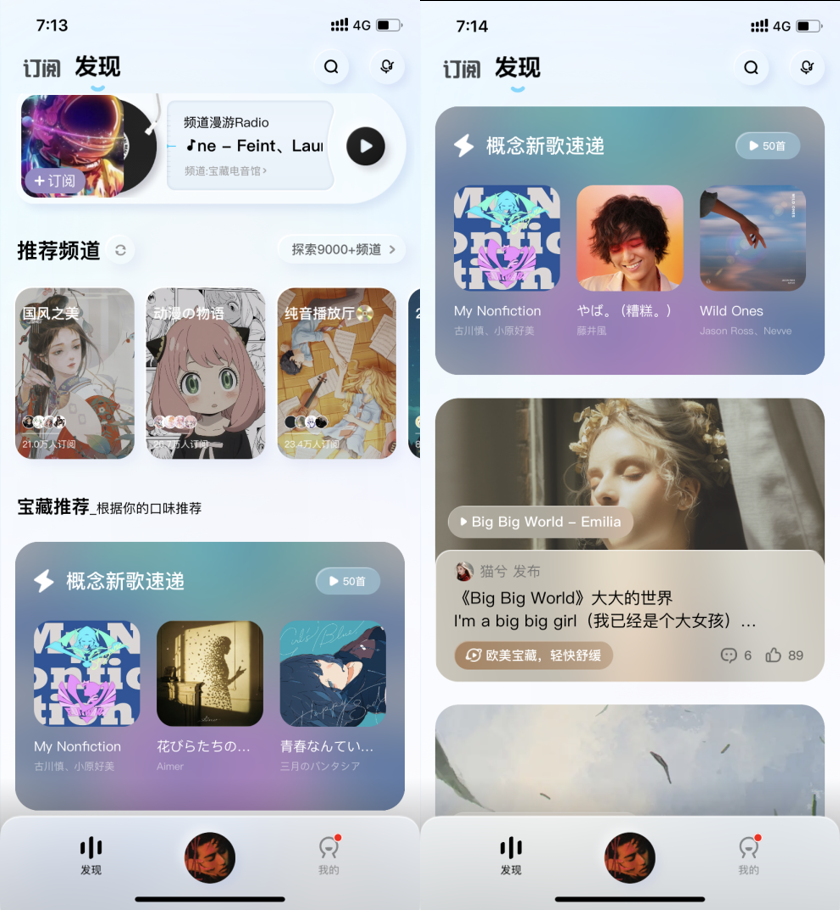Image resolution: width=840 pixels, height=910 pixels.
Task: Play Big Big World – Emilia
Action: [540, 522]
